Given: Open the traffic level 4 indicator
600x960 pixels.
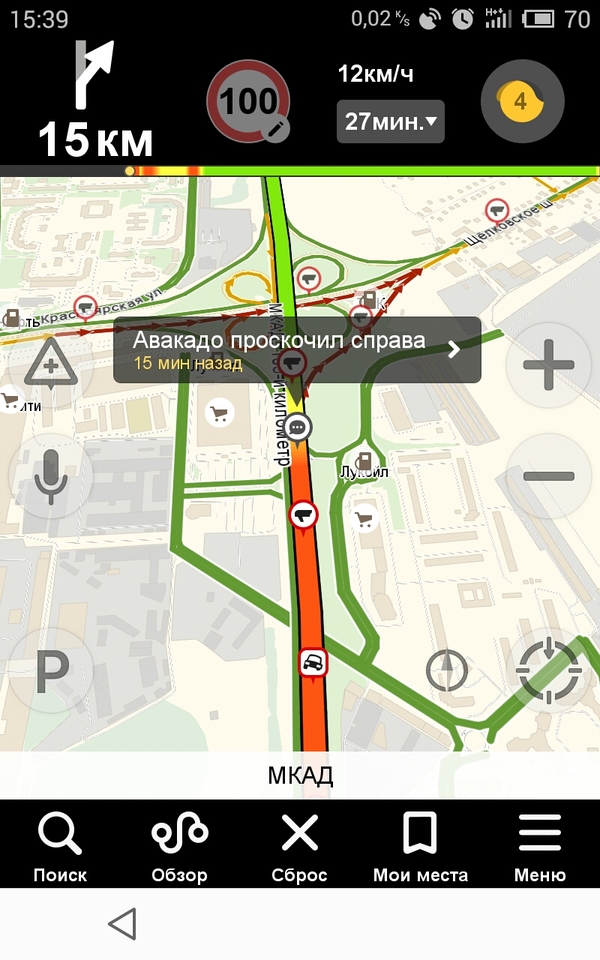Looking at the screenshot, I should 522,101.
